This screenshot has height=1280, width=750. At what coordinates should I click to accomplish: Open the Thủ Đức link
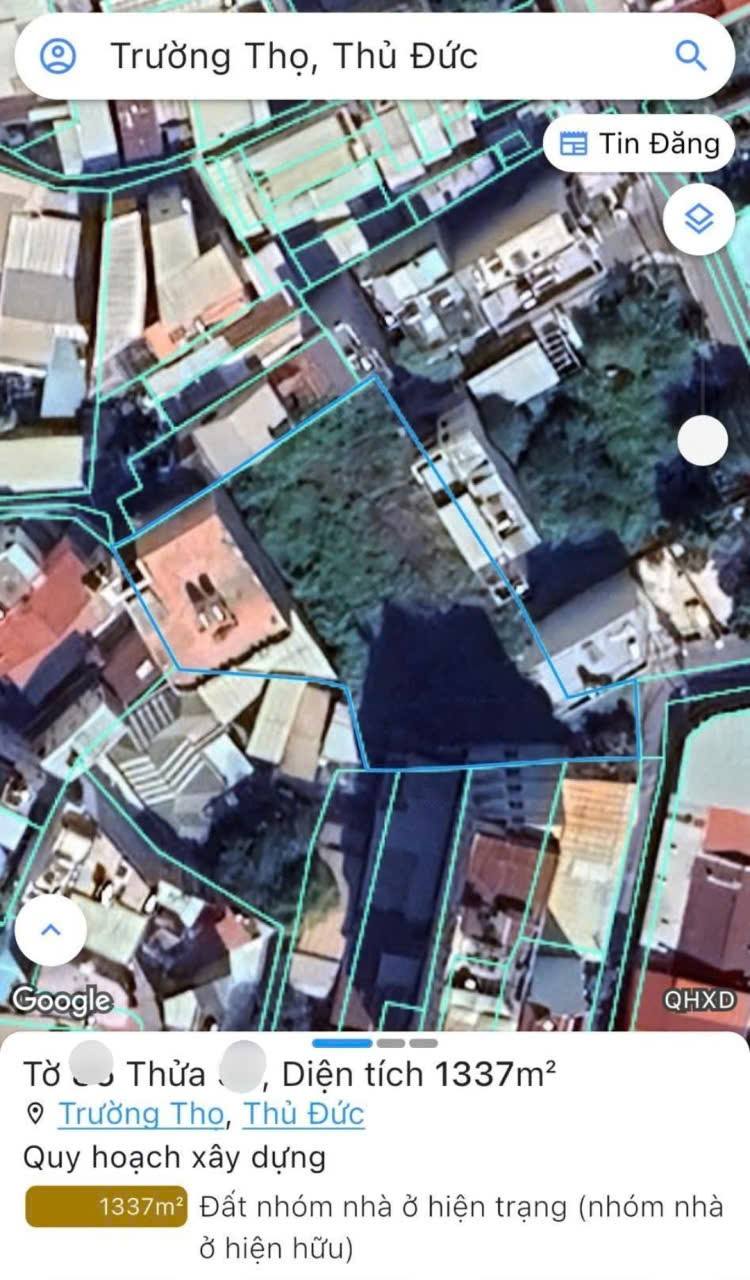pyautogui.click(x=304, y=1114)
